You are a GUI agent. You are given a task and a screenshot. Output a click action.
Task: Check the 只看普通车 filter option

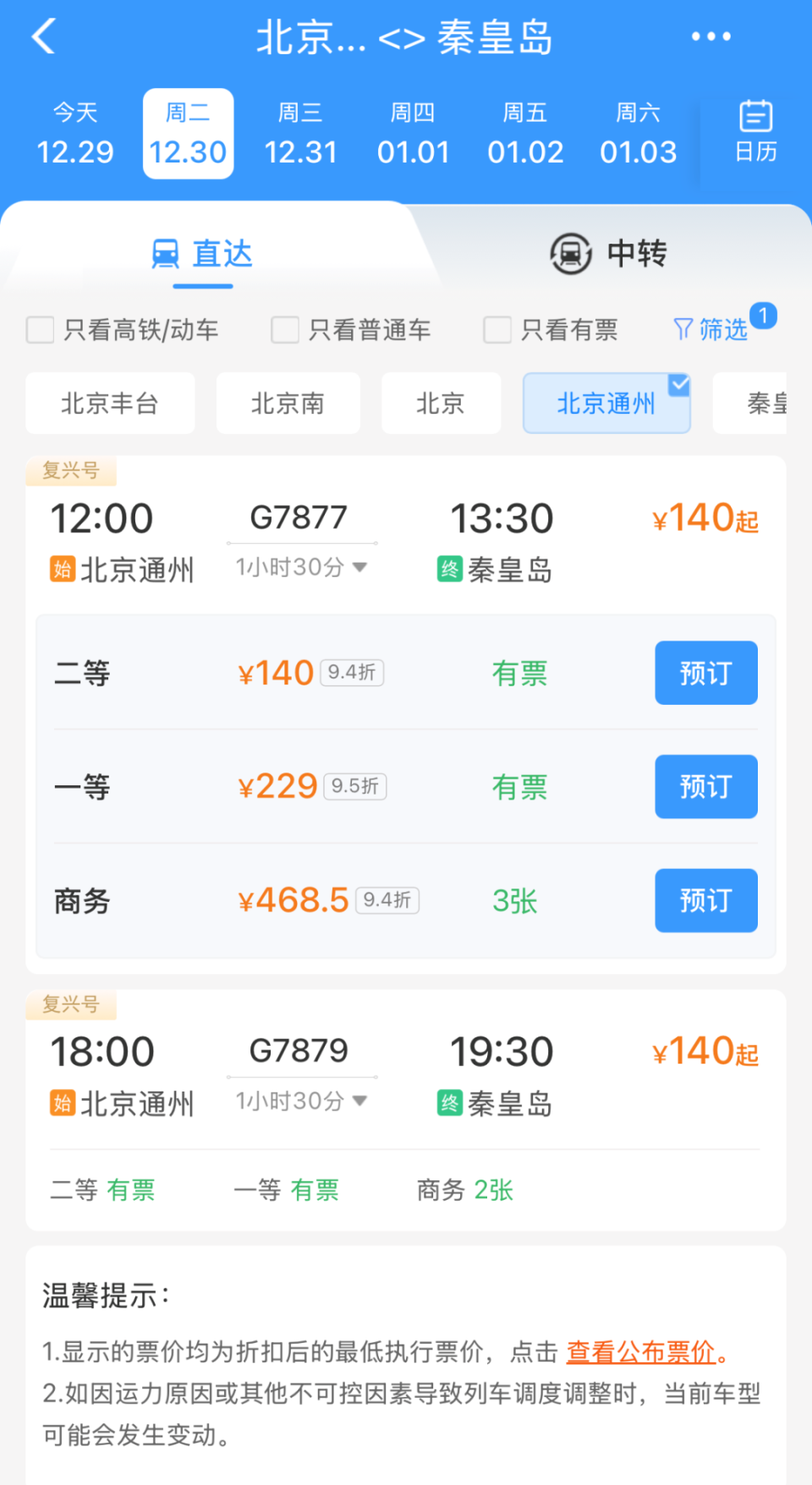[285, 330]
